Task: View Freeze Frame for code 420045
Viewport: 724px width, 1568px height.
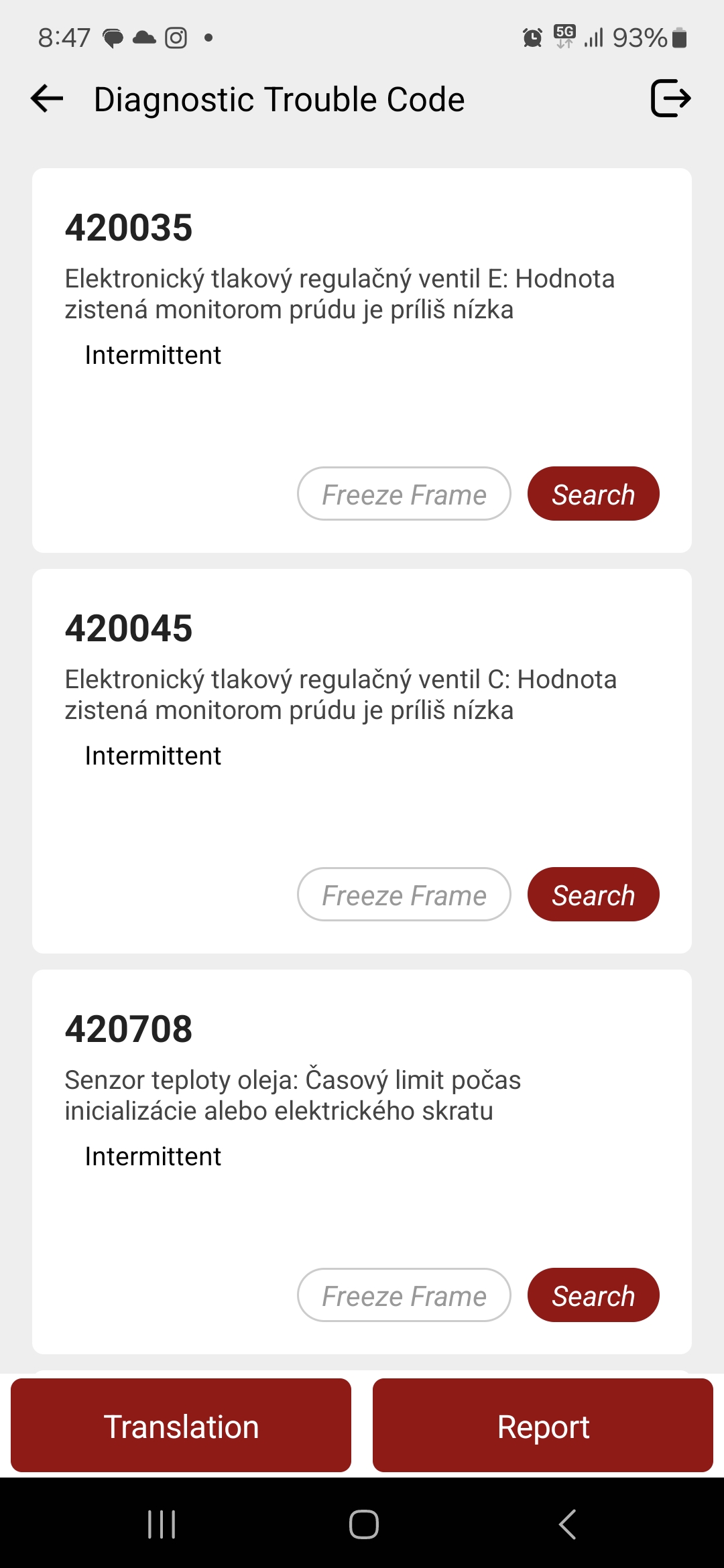Action: point(404,895)
